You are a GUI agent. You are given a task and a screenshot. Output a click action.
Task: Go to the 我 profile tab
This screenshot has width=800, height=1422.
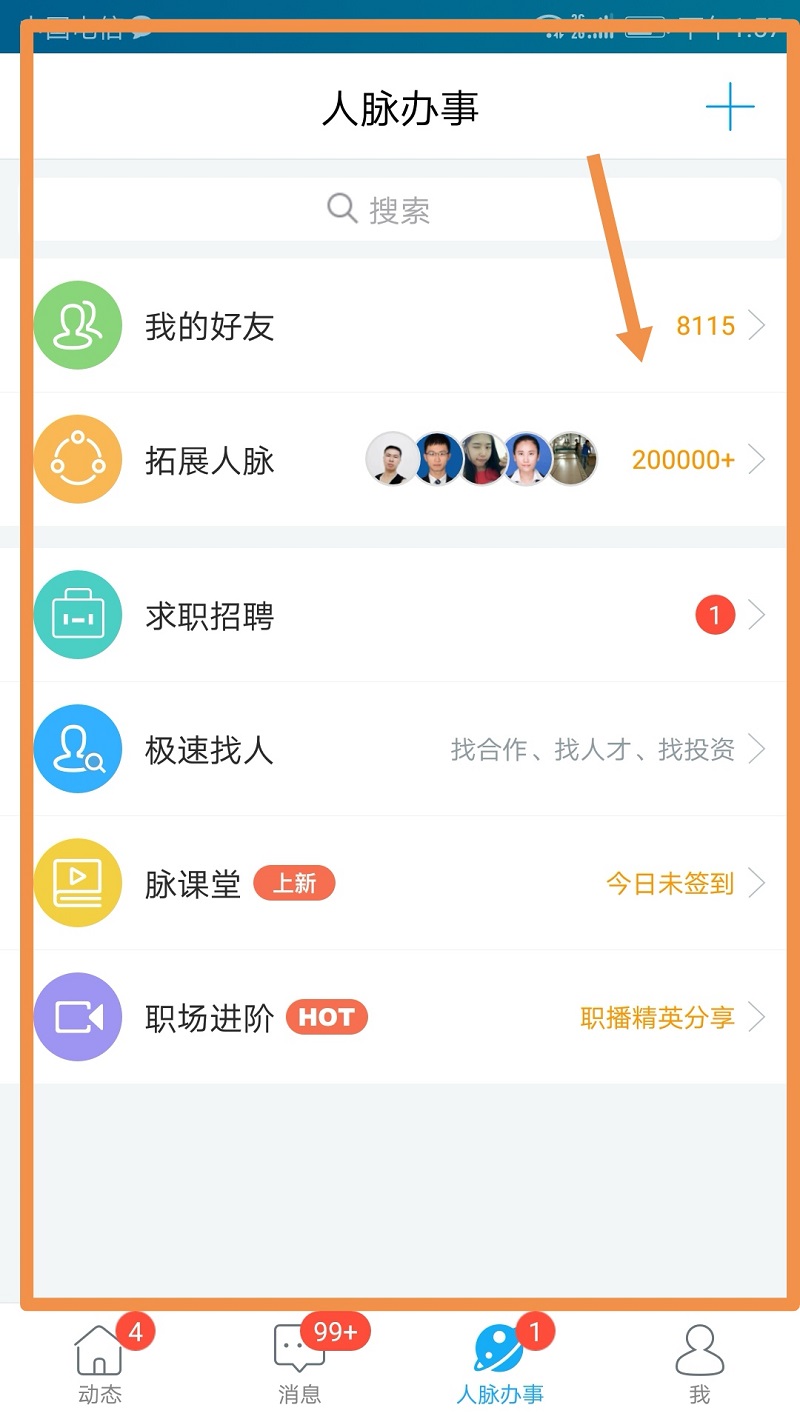coord(699,1362)
